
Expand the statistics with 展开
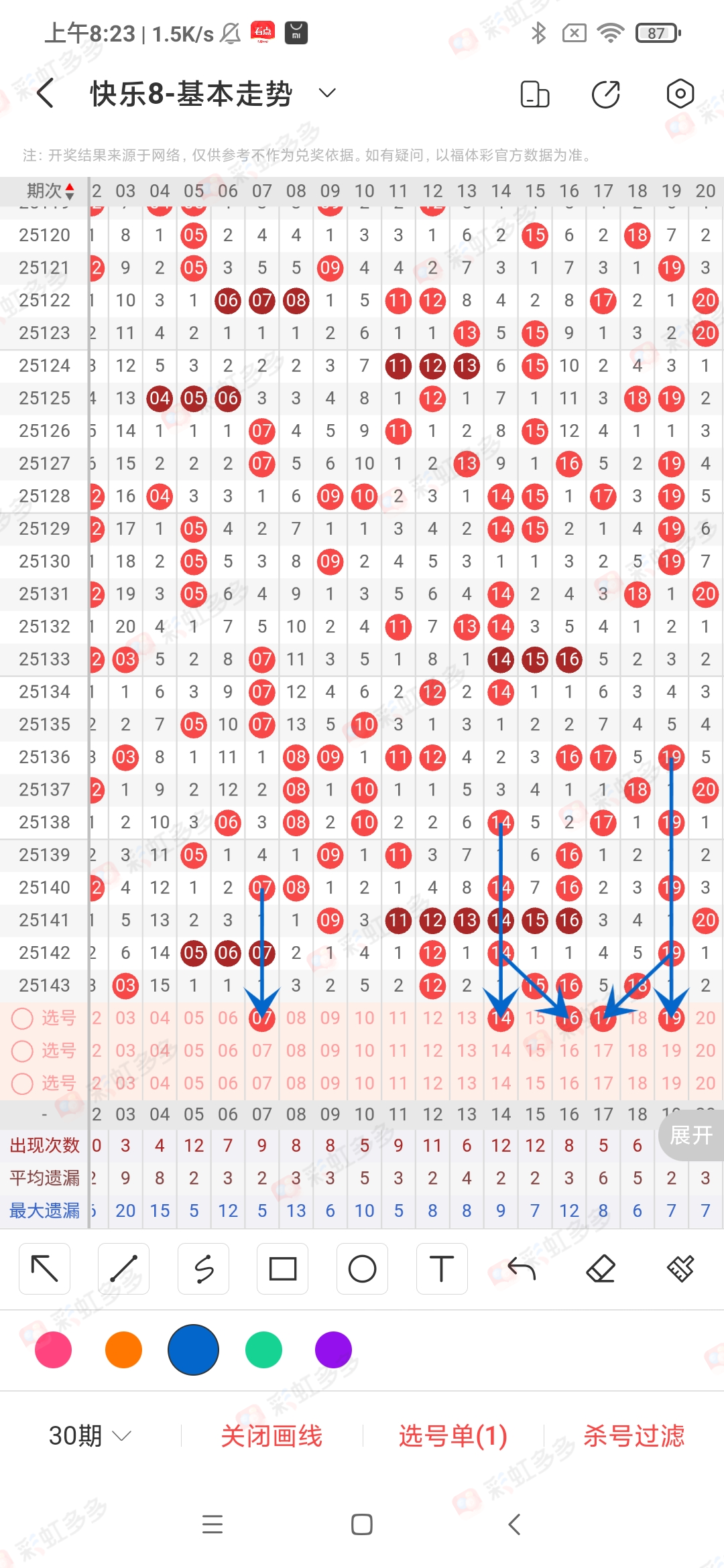(x=691, y=1135)
